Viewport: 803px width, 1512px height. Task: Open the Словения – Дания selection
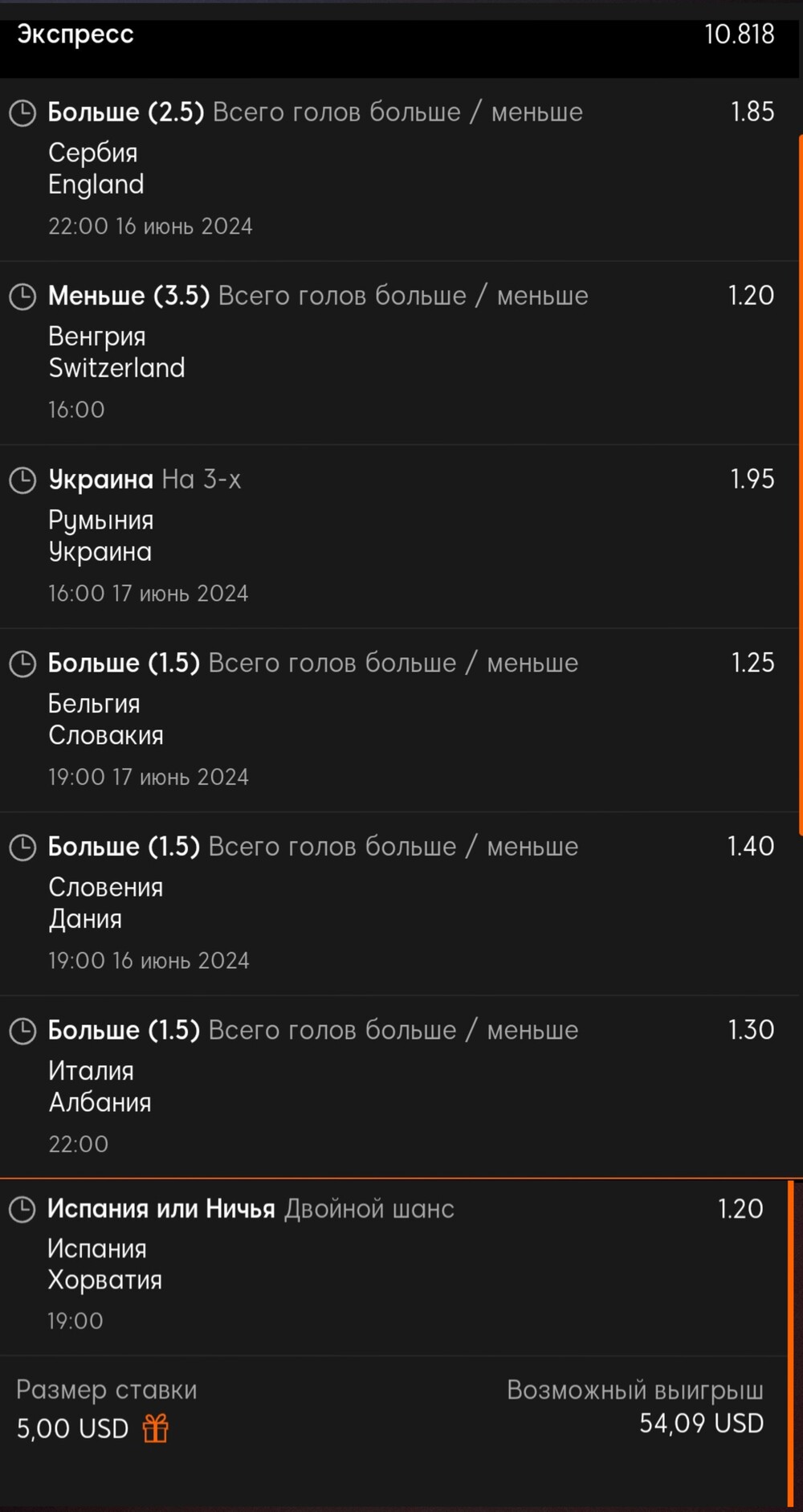(399, 904)
